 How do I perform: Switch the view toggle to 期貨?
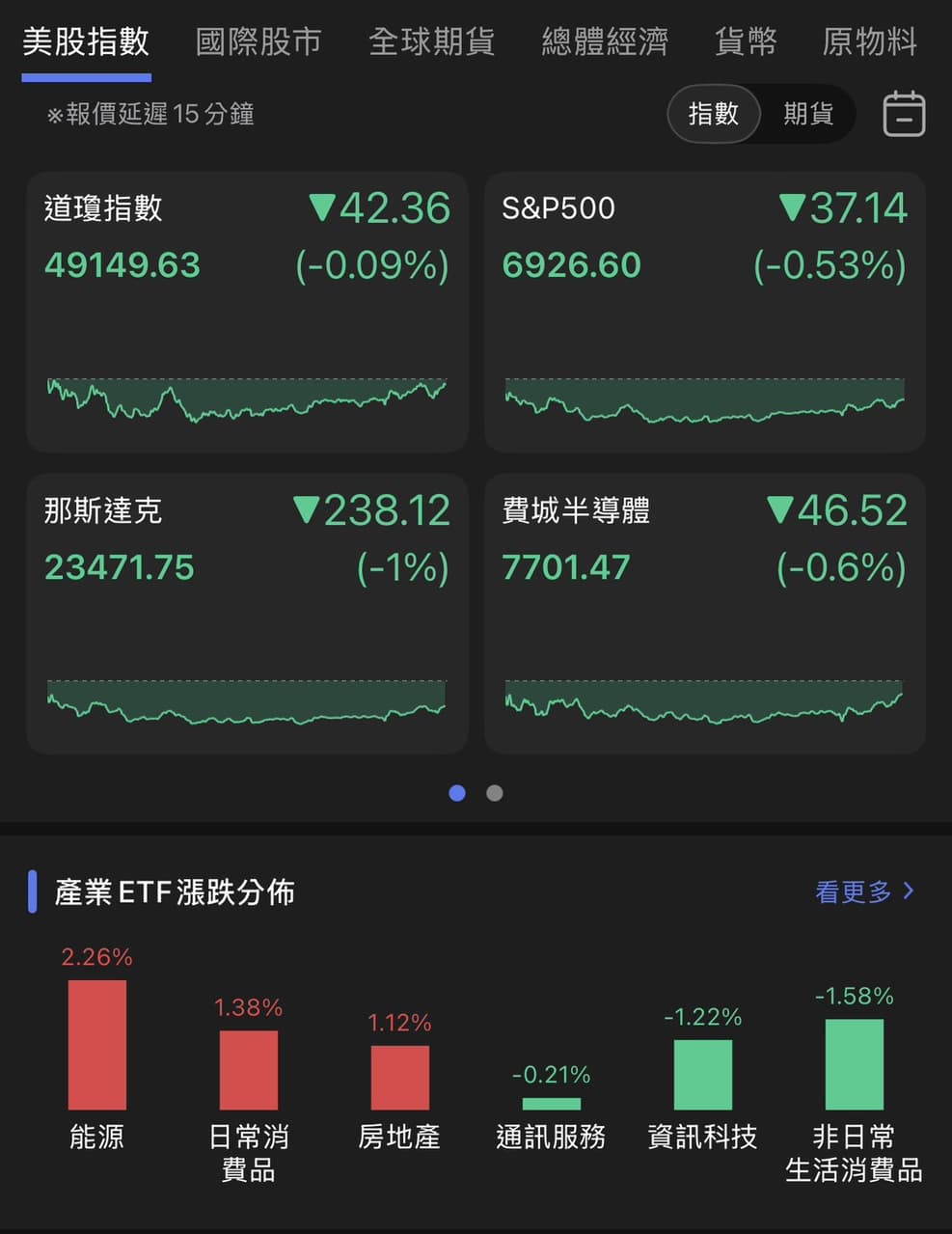coord(808,113)
